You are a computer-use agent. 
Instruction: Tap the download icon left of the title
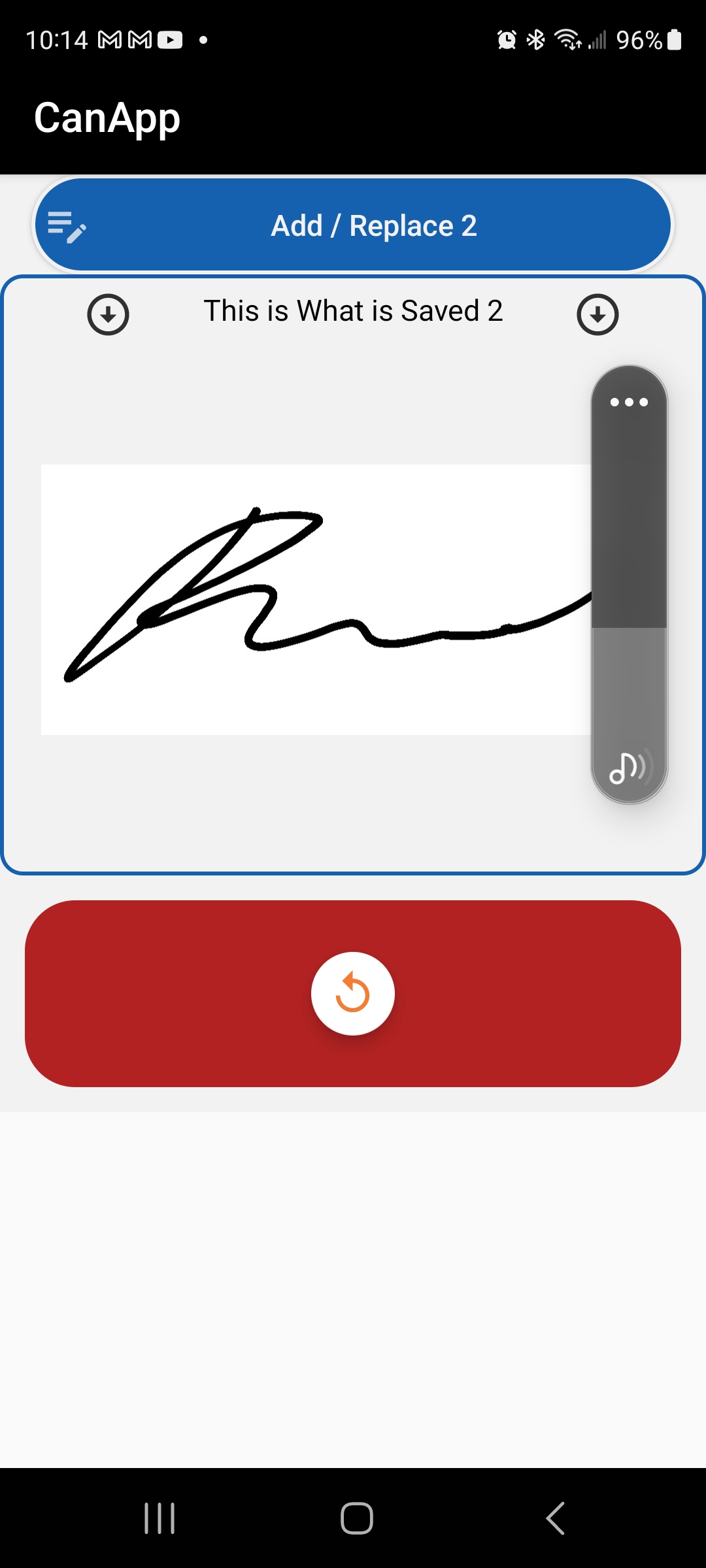click(x=108, y=314)
